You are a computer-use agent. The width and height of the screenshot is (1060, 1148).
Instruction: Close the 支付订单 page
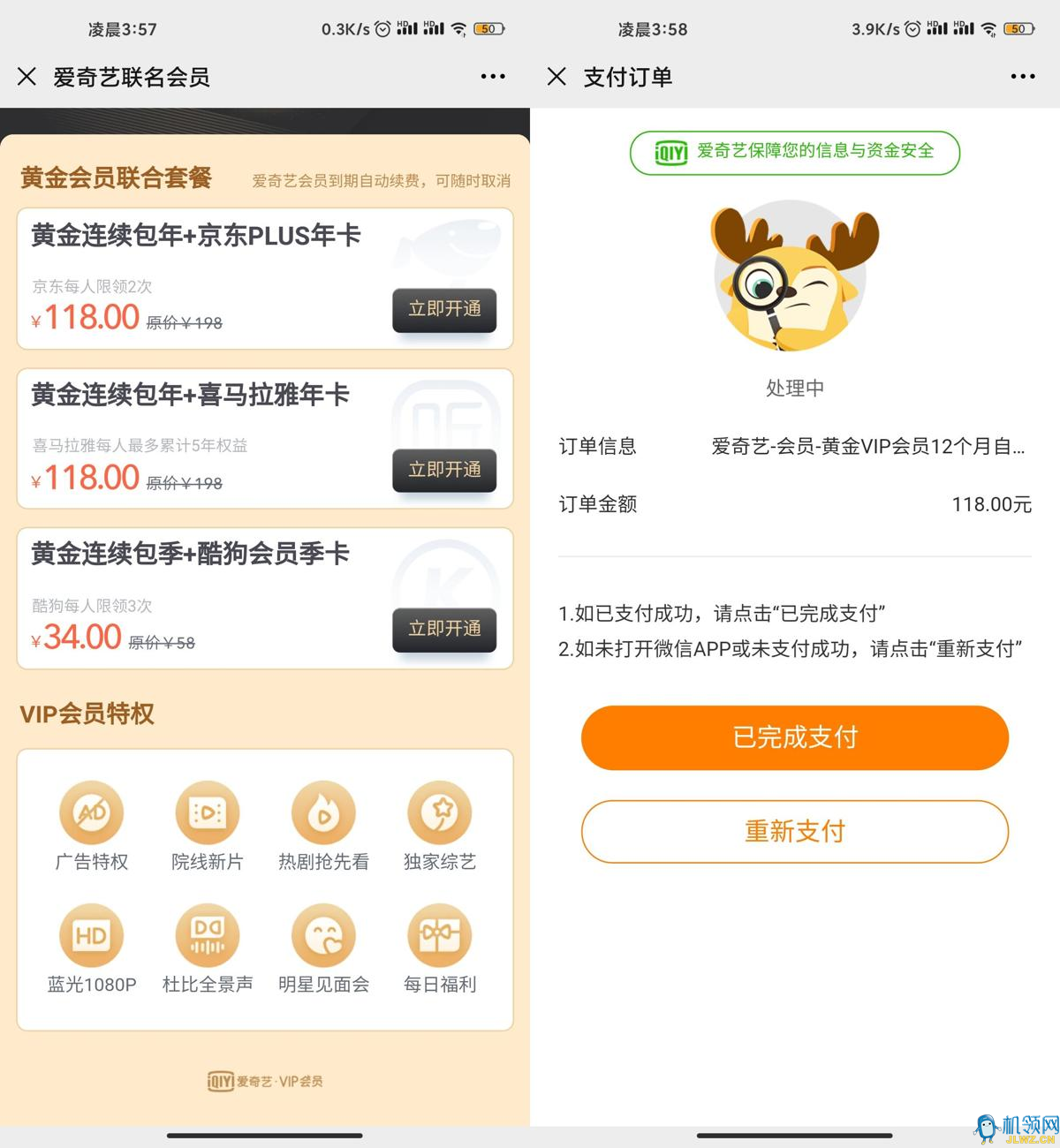pyautogui.click(x=556, y=77)
